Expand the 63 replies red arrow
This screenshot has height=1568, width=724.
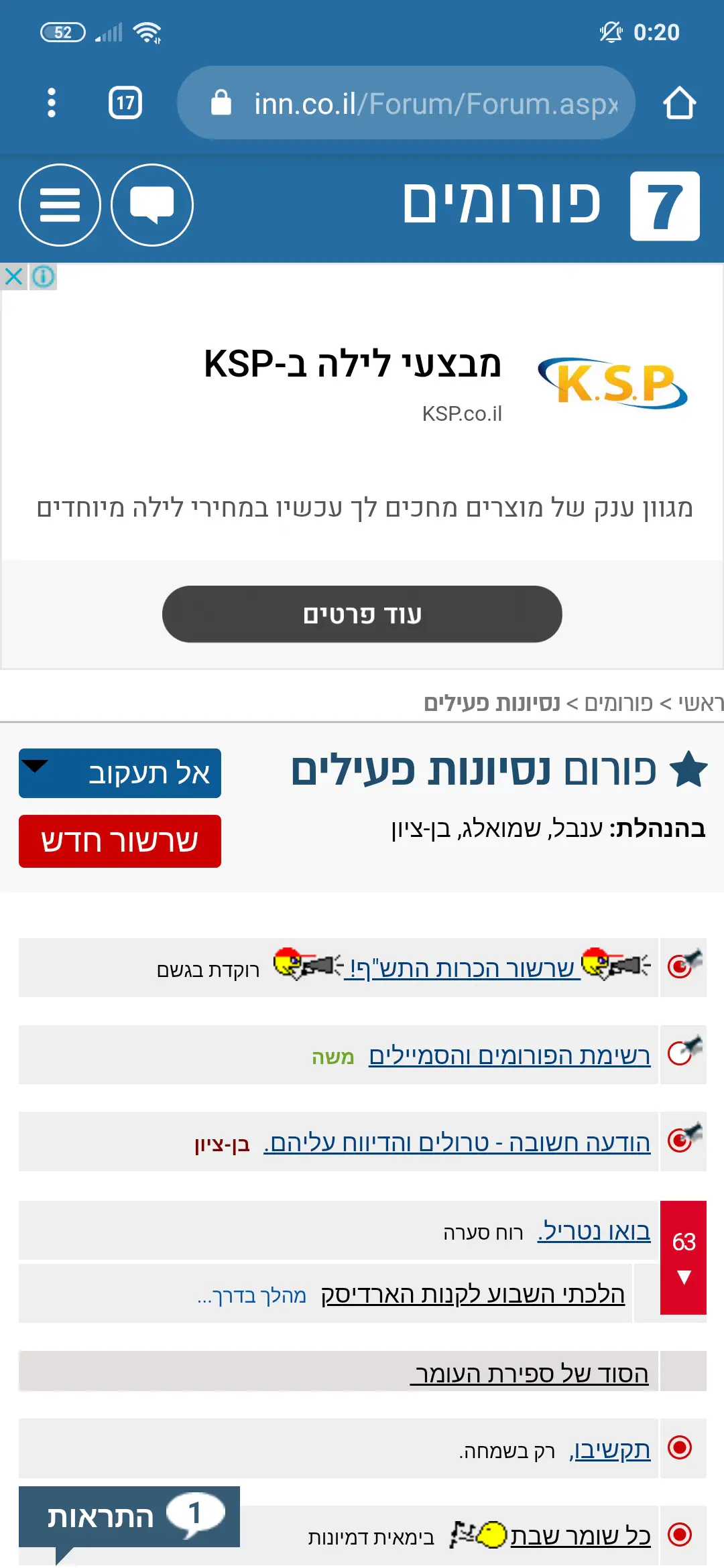click(x=683, y=1277)
